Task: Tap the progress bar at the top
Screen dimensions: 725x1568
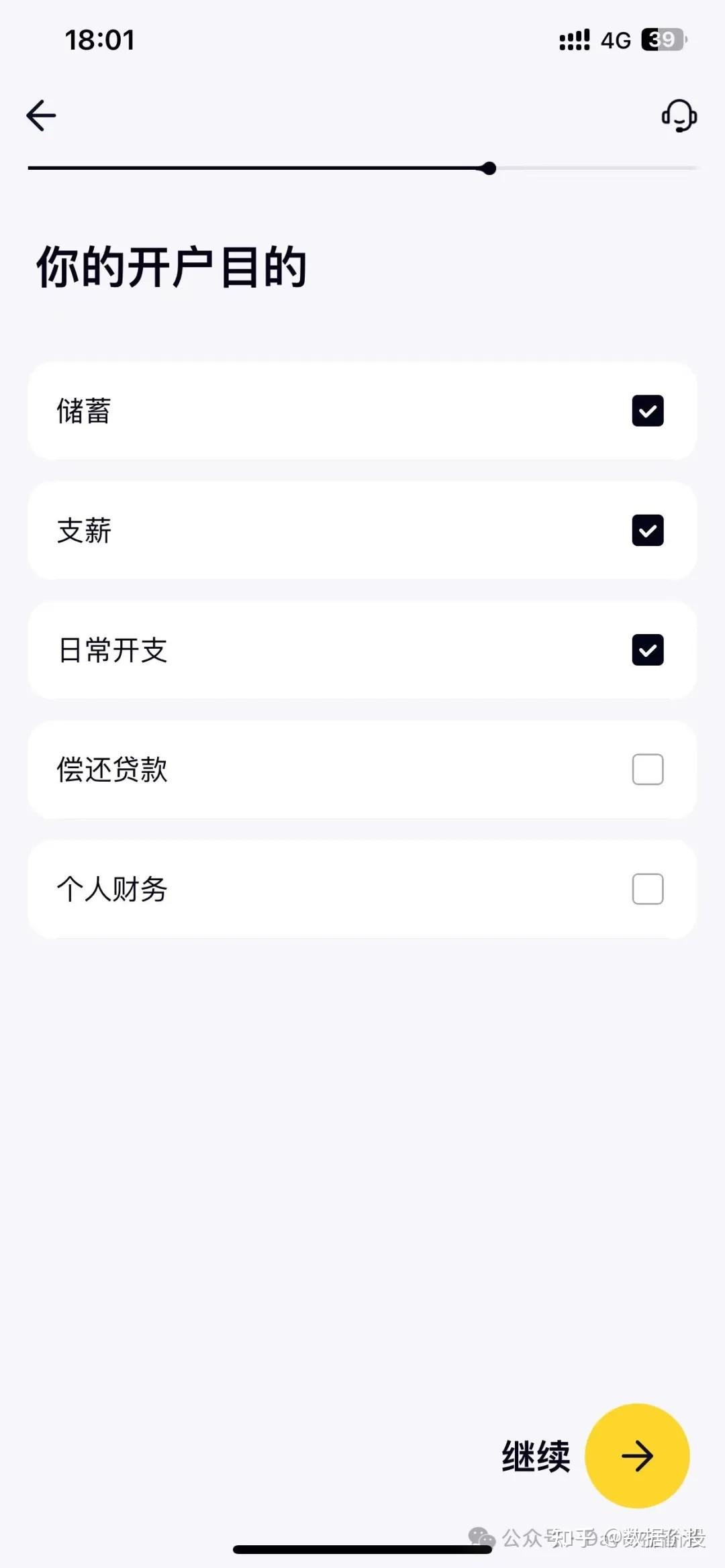Action: [362, 168]
